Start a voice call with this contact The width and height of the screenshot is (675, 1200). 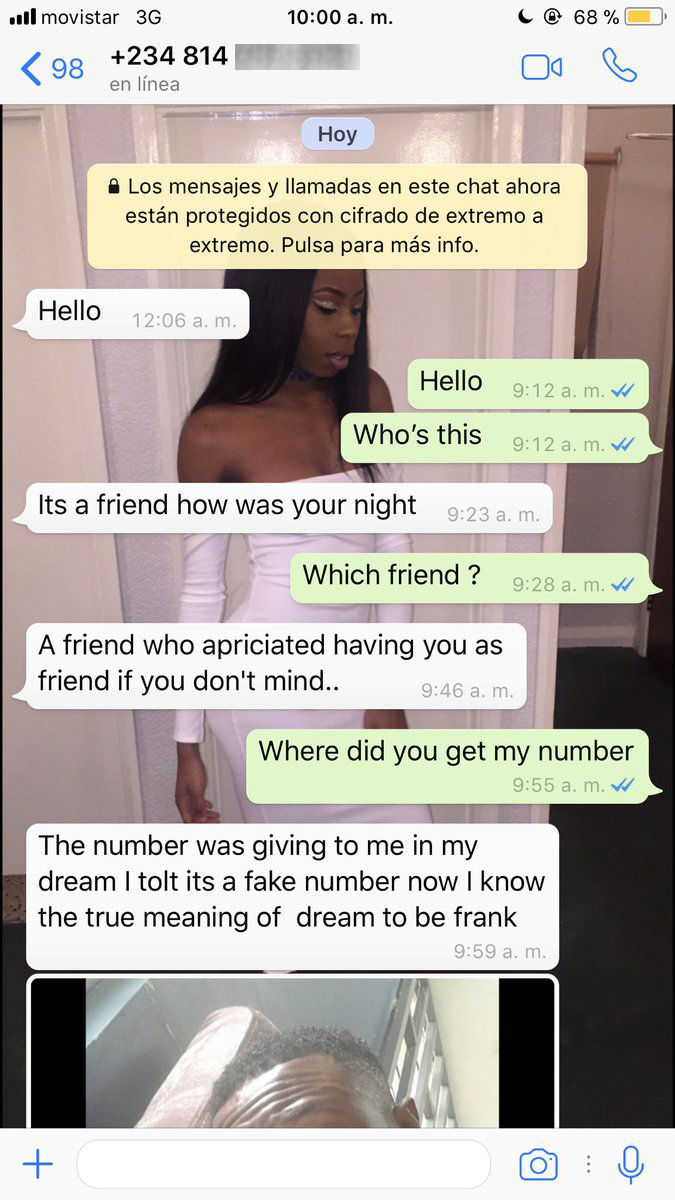619,66
